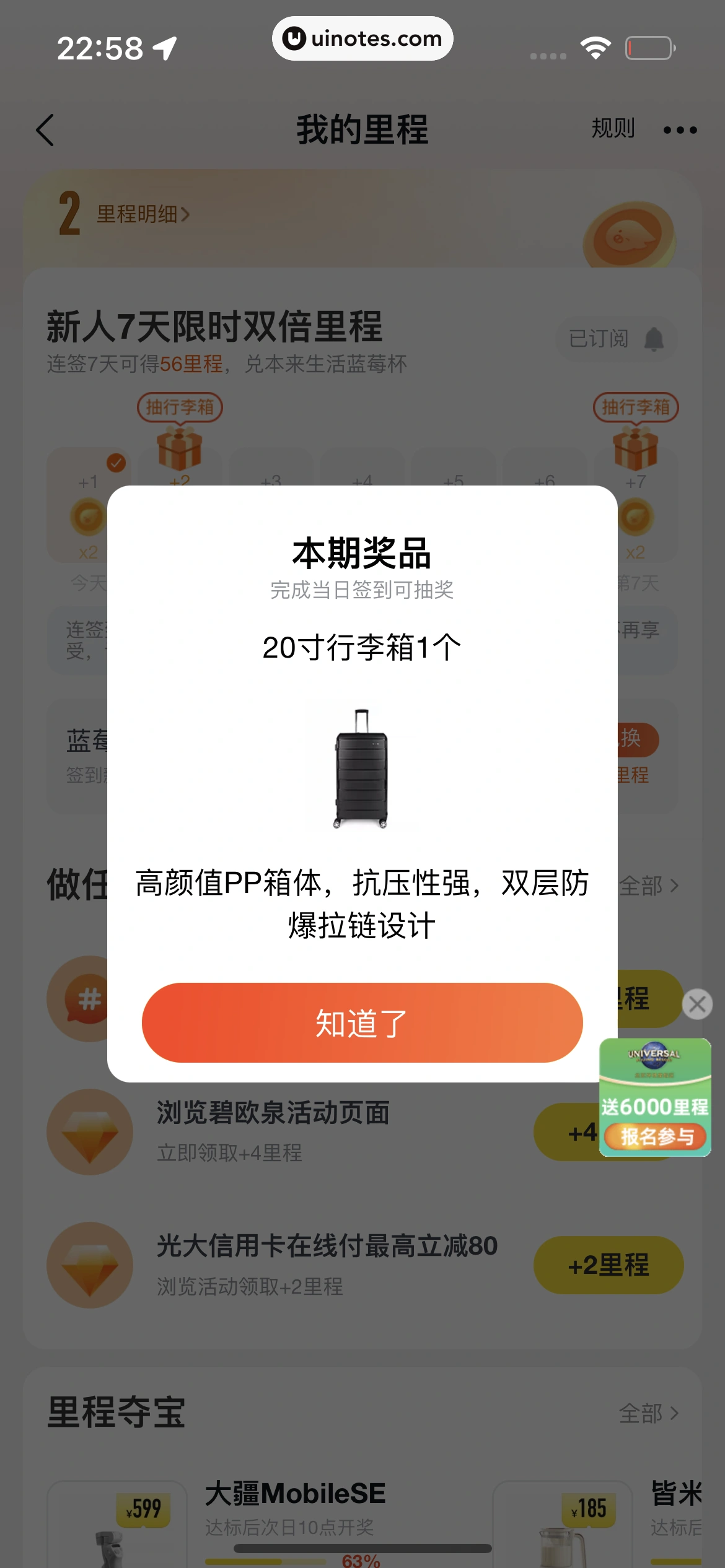The image size is (725, 1568).
Task: Toggle the 已订阅 subscription reminder
Action: coord(615,339)
